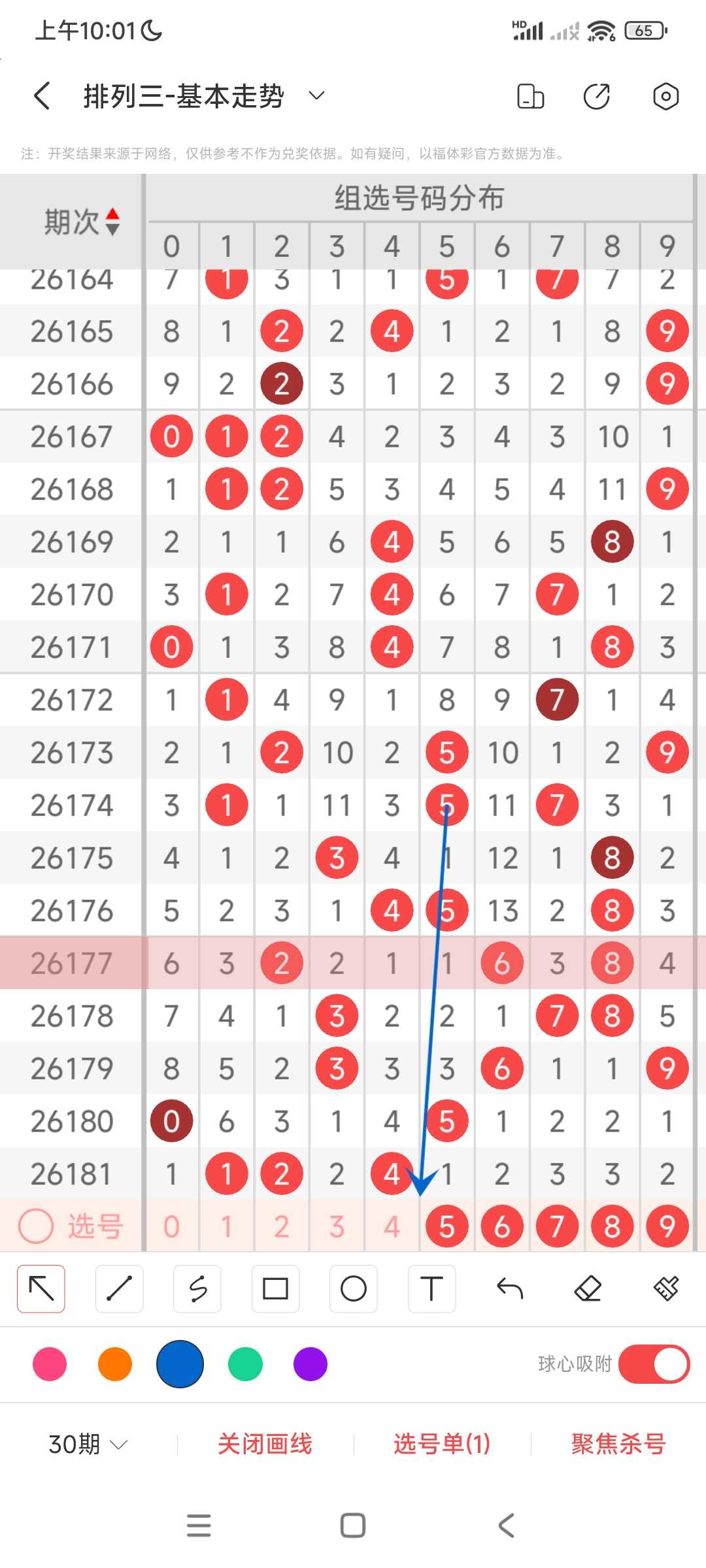Pick the pink color swatch
The width and height of the screenshot is (706, 1568).
(50, 1364)
